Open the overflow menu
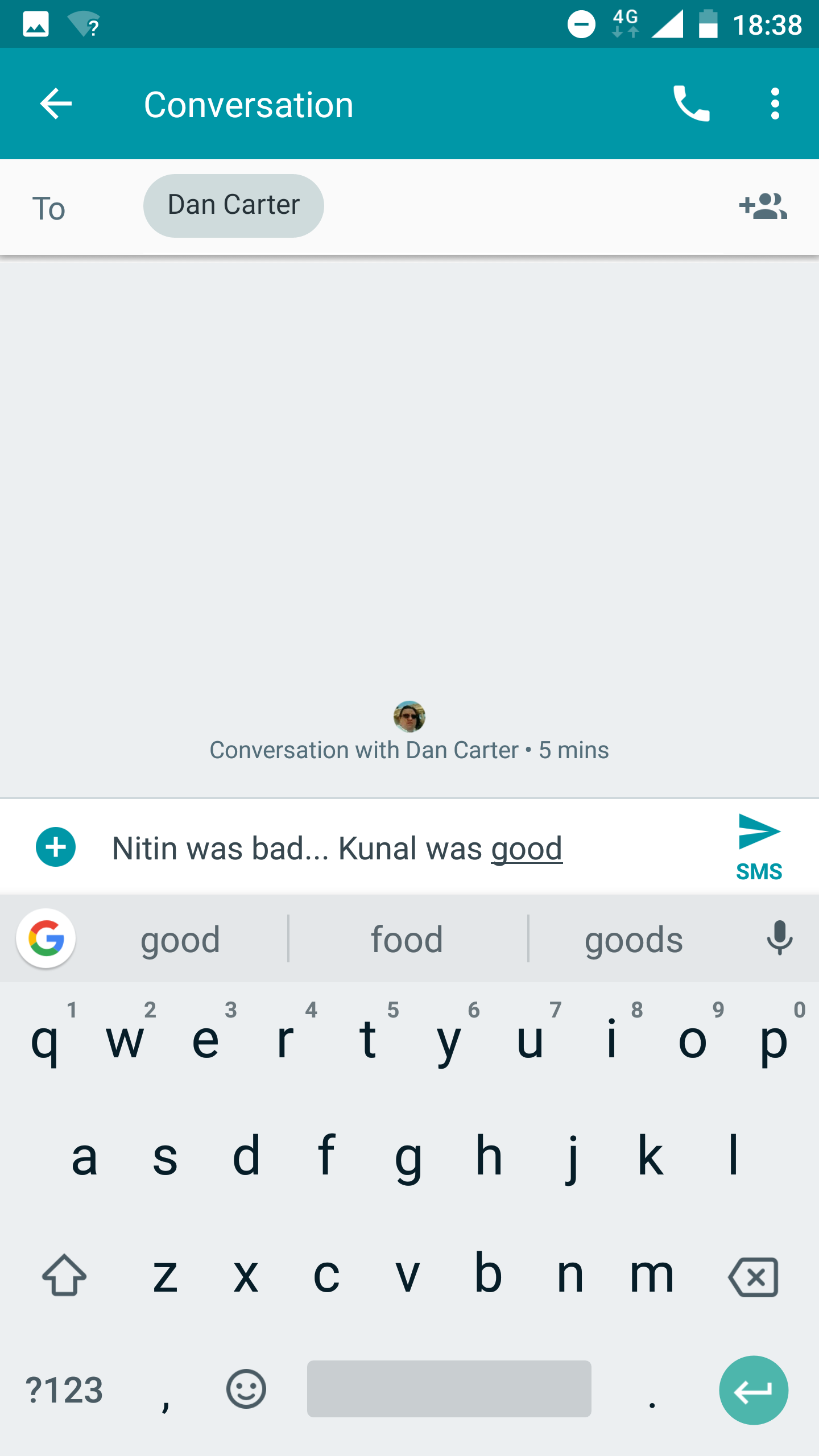This screenshot has height=1456, width=819. click(x=775, y=104)
